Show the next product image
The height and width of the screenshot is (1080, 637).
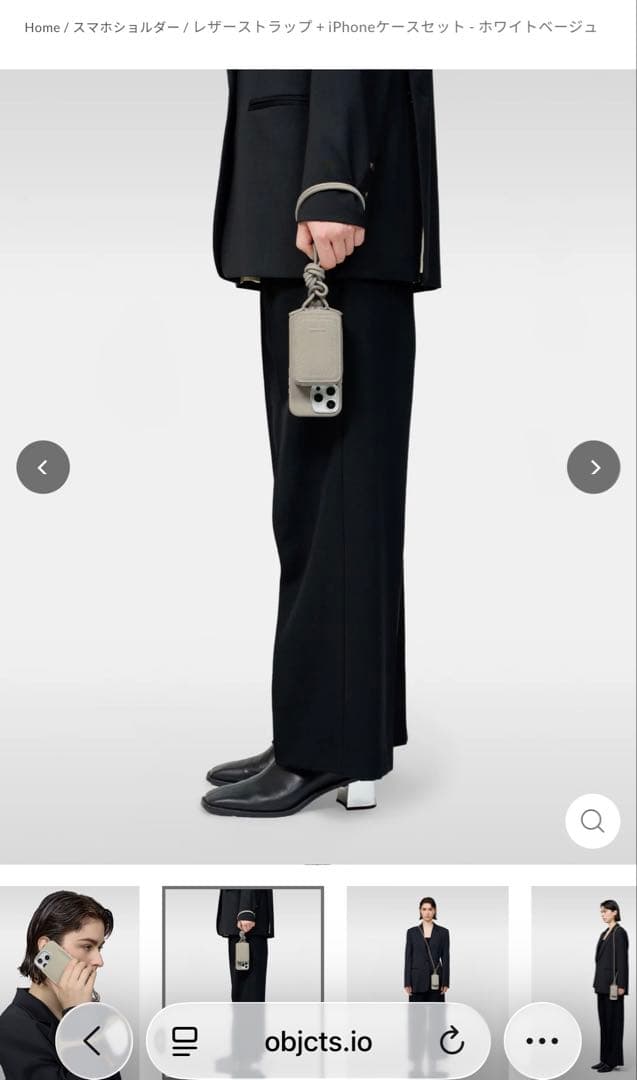tap(593, 467)
